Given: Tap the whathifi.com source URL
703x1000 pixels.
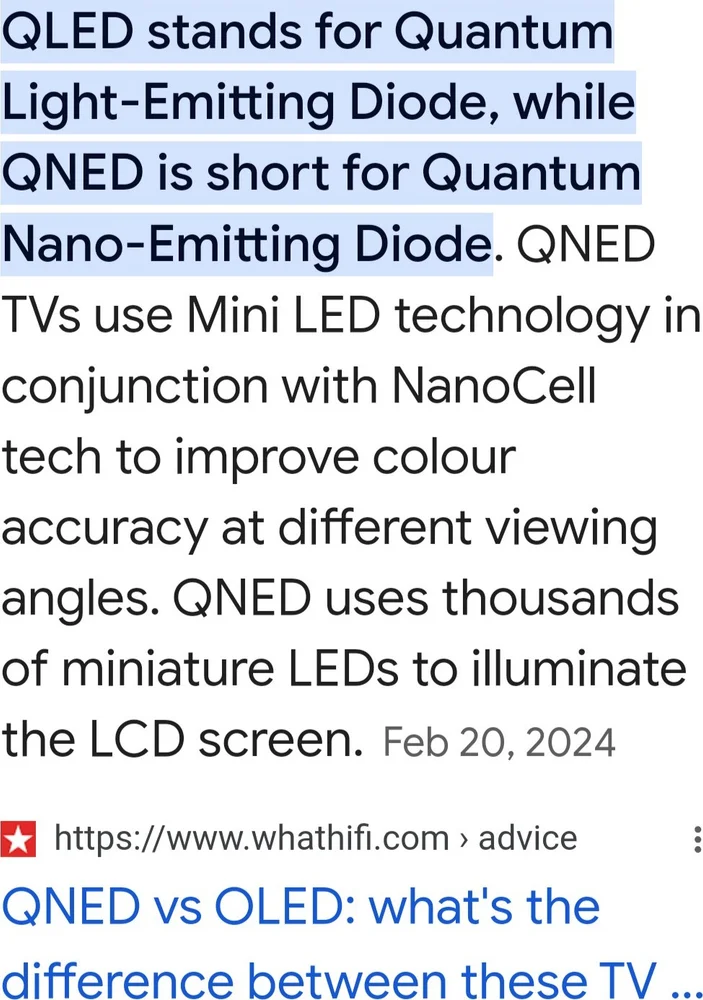Looking at the screenshot, I should (x=315, y=838).
